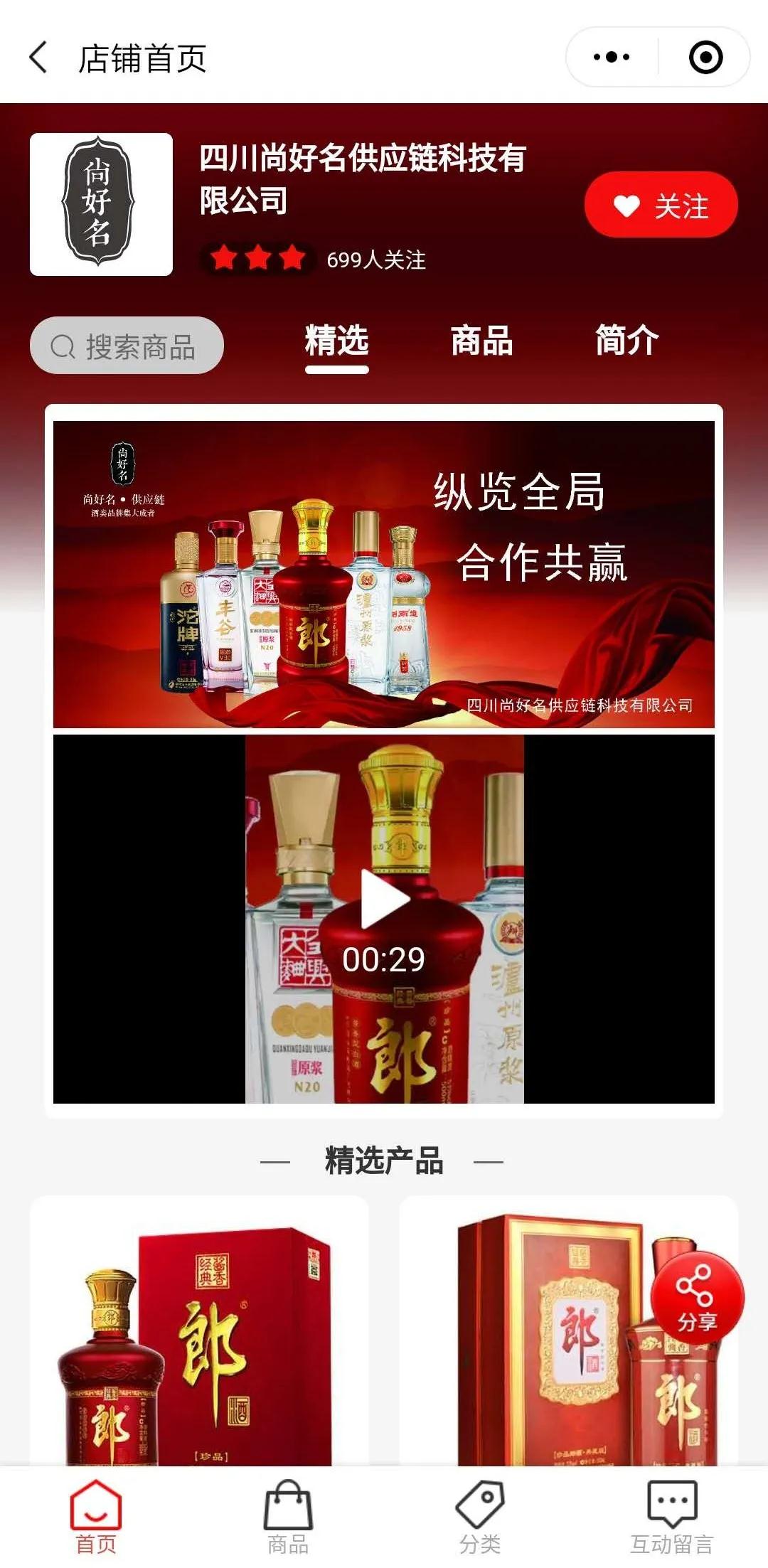Select the 精选 tab

(x=336, y=341)
